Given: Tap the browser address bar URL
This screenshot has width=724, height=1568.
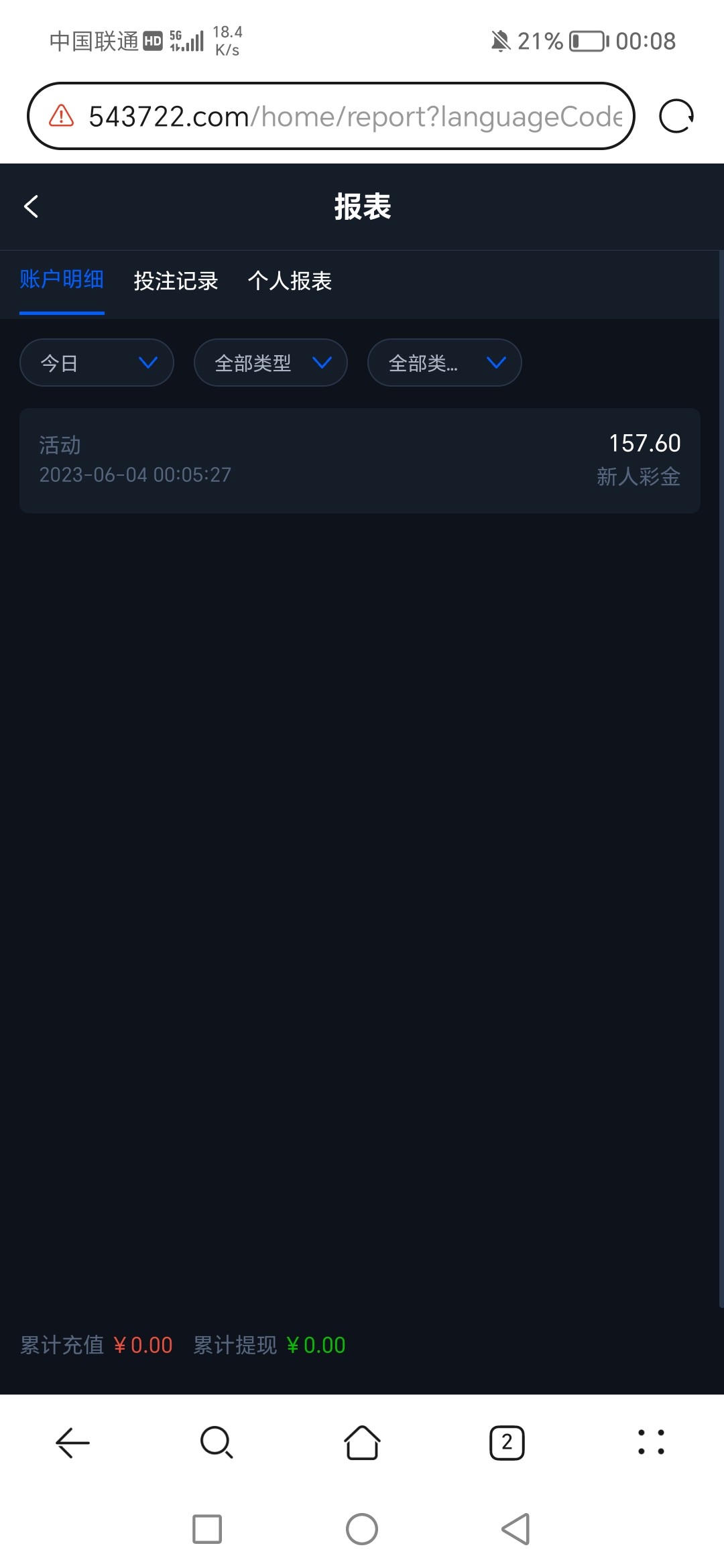Looking at the screenshot, I should pyautogui.click(x=355, y=117).
